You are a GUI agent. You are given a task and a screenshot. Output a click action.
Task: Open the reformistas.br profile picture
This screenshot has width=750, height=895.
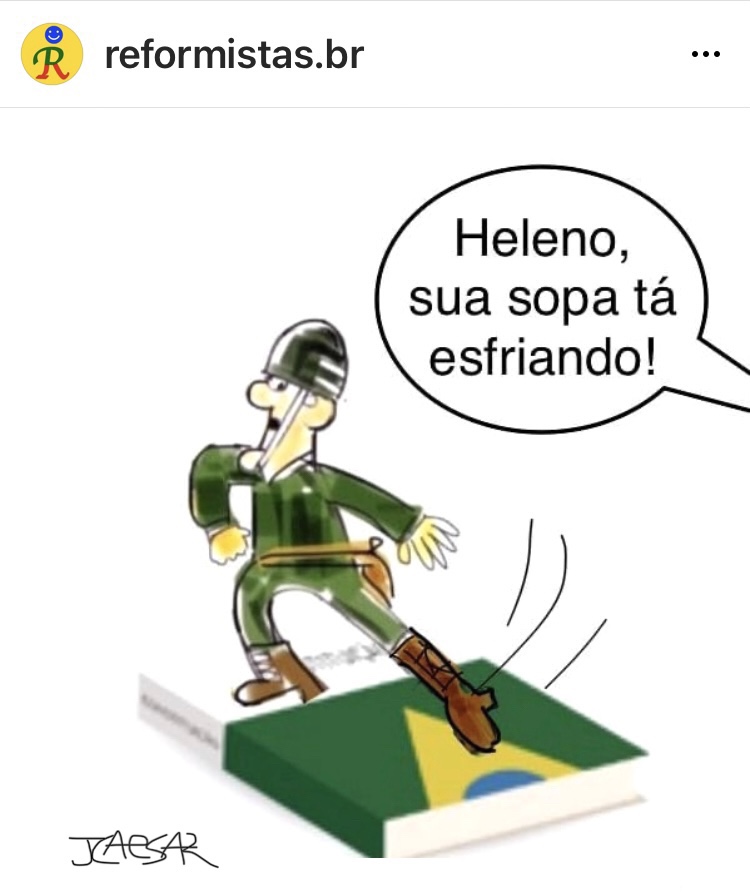tap(52, 54)
